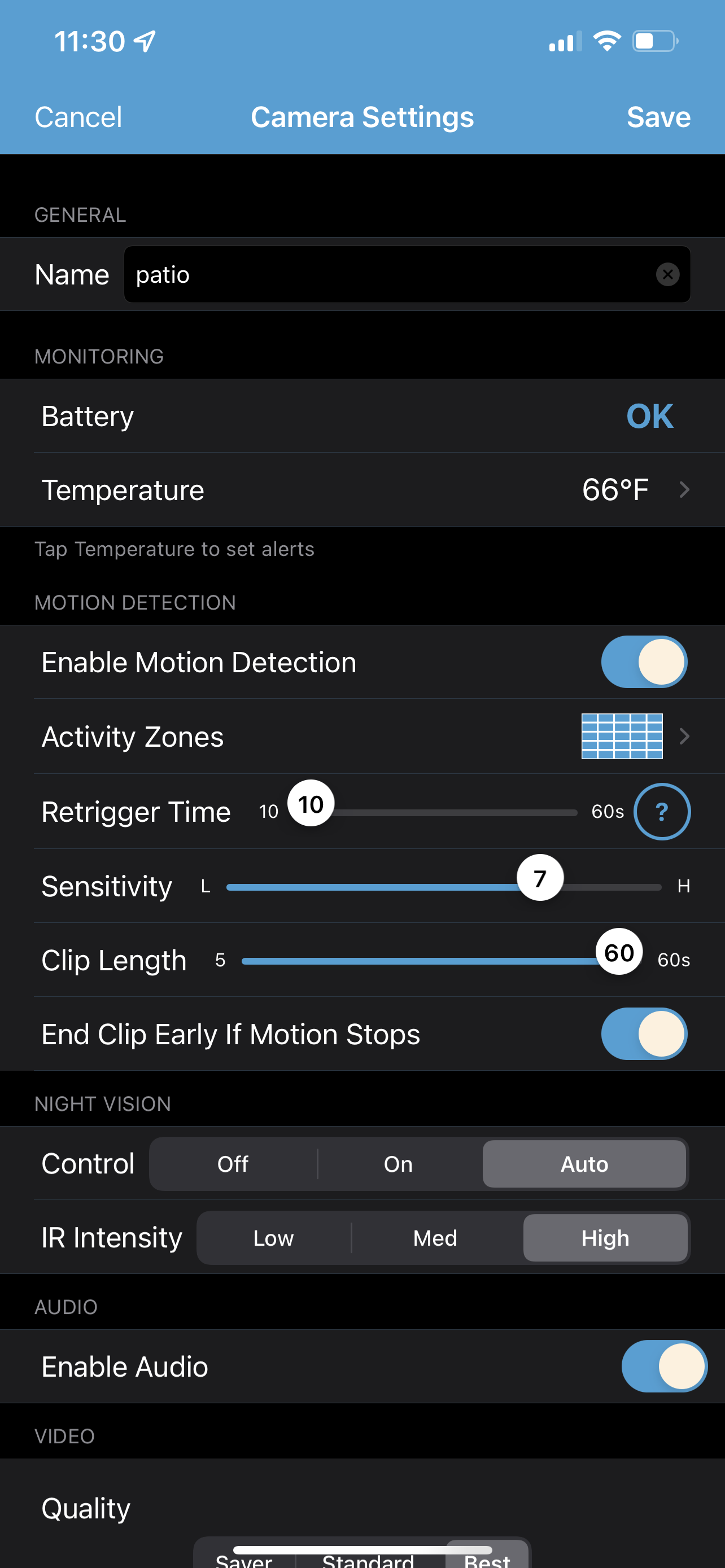
Task: Select Auto night vision control
Action: tap(584, 1164)
